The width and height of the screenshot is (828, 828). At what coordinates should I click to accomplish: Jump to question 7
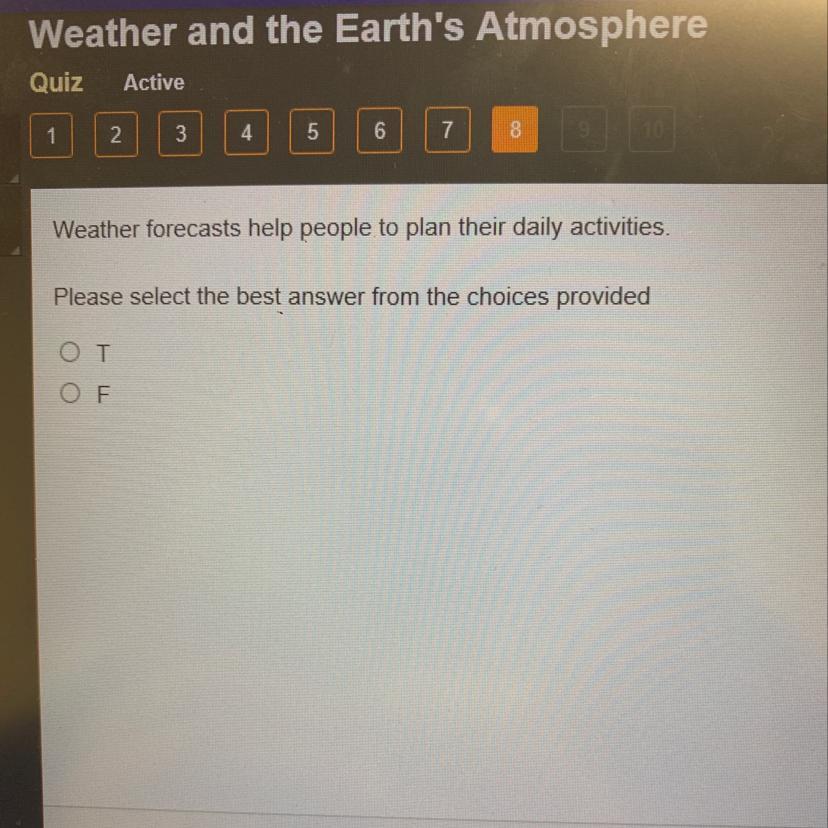pos(446,130)
